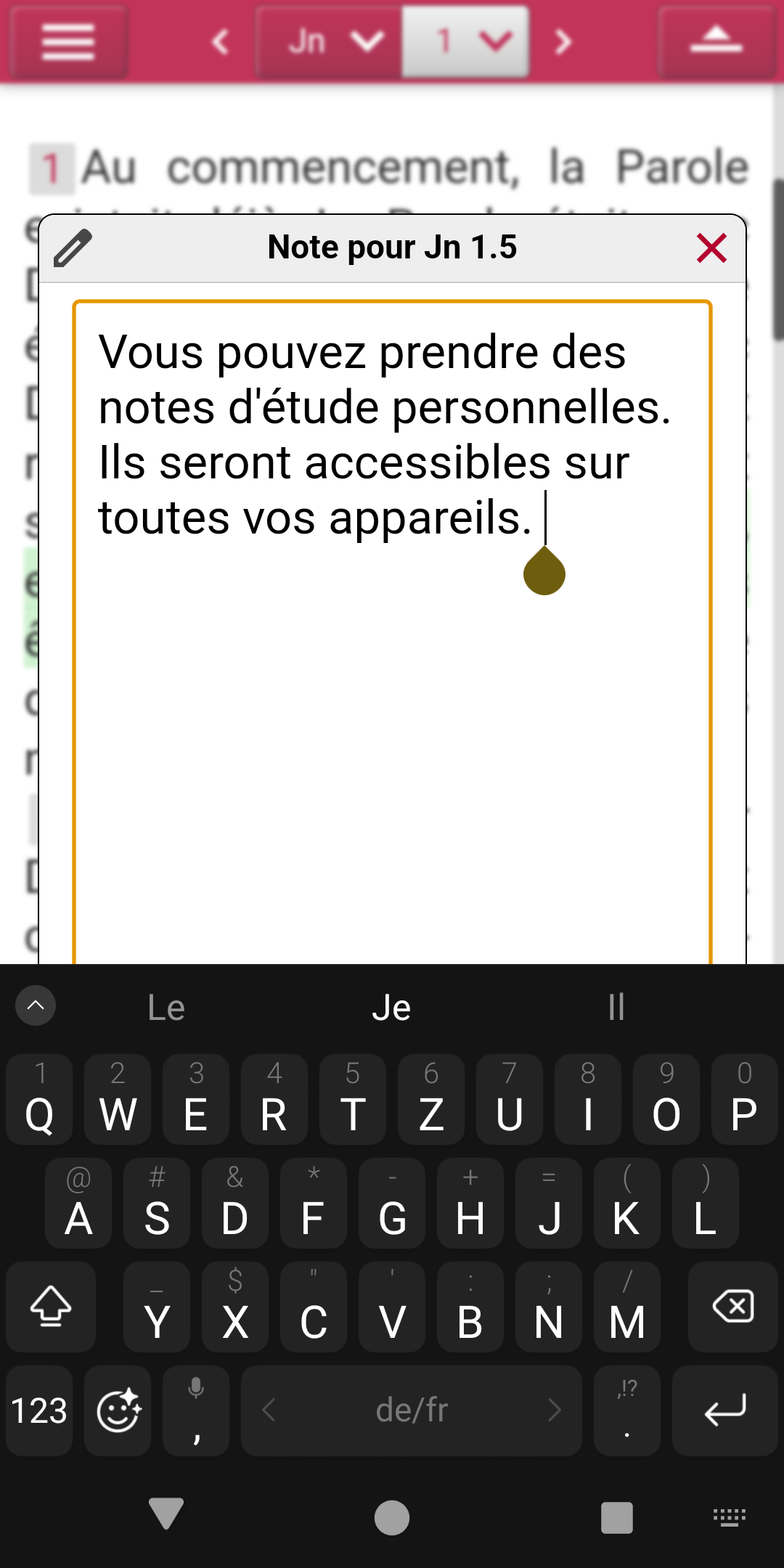Tap the keyboard return key

[x=724, y=1410]
